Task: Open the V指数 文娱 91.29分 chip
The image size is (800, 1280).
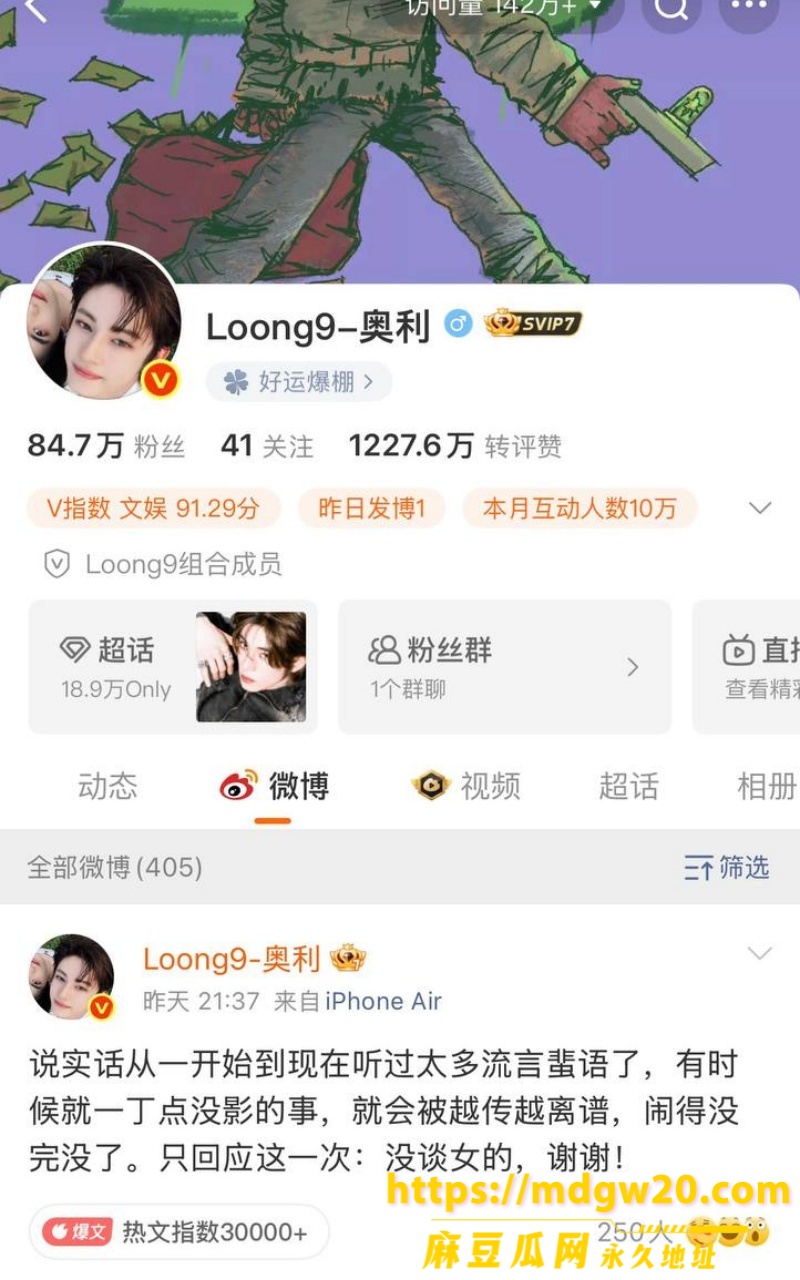Action: (153, 508)
